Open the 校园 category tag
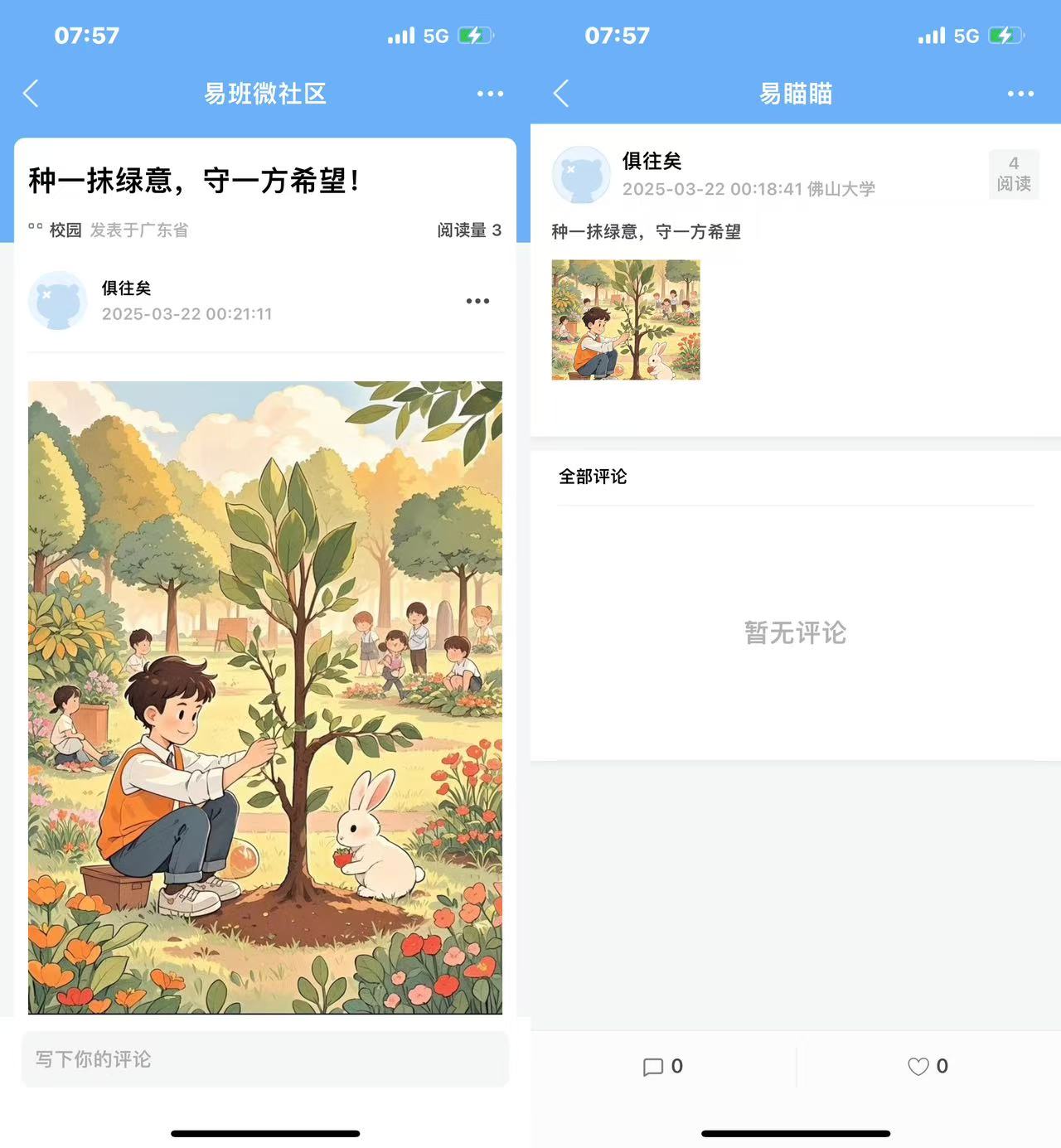Screen dimensions: 1061x1148 pos(65,230)
